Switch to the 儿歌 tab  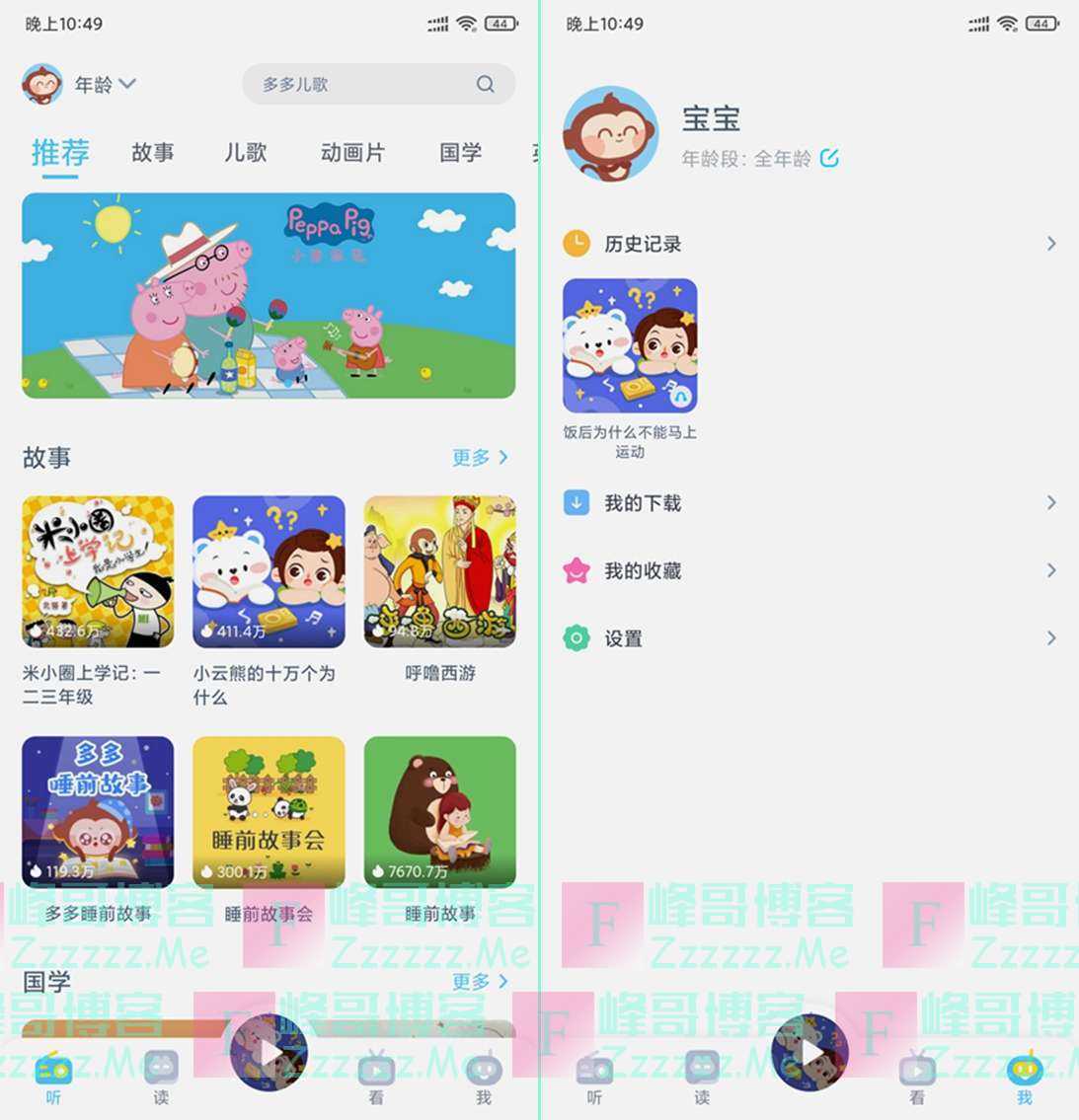[245, 152]
